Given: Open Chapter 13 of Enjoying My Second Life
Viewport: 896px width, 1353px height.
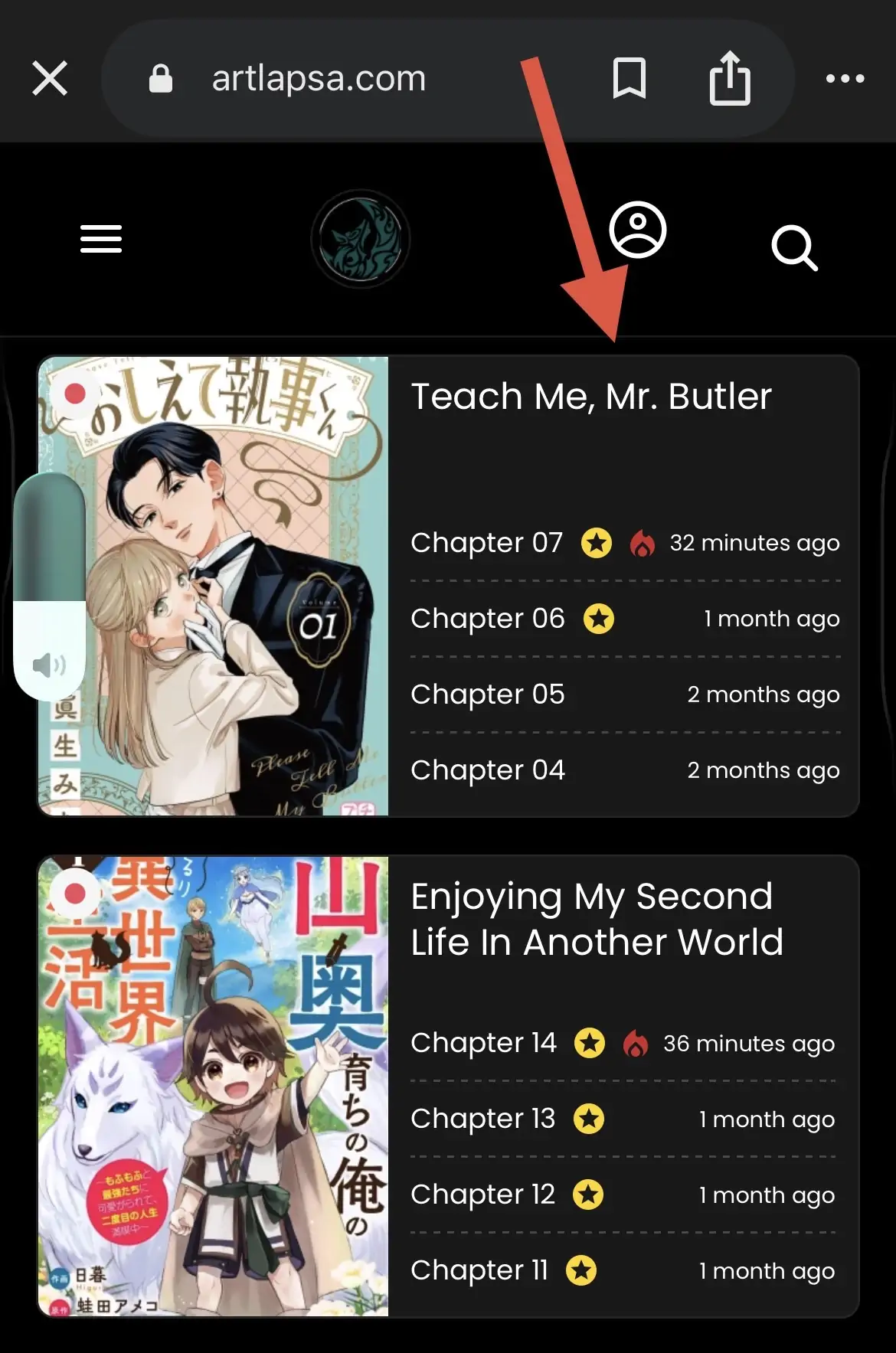Looking at the screenshot, I should pyautogui.click(x=482, y=1119).
